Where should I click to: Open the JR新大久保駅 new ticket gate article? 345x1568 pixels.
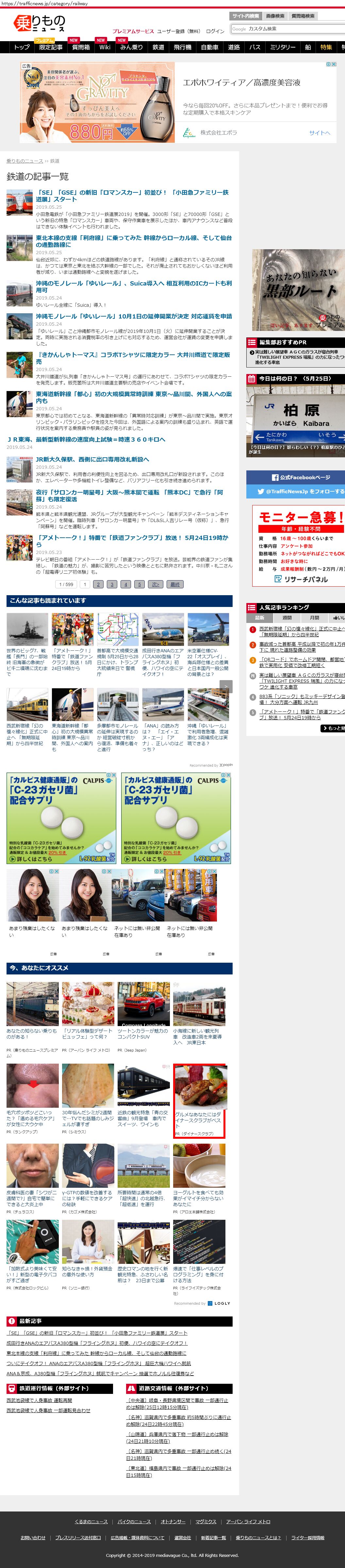click(92, 460)
